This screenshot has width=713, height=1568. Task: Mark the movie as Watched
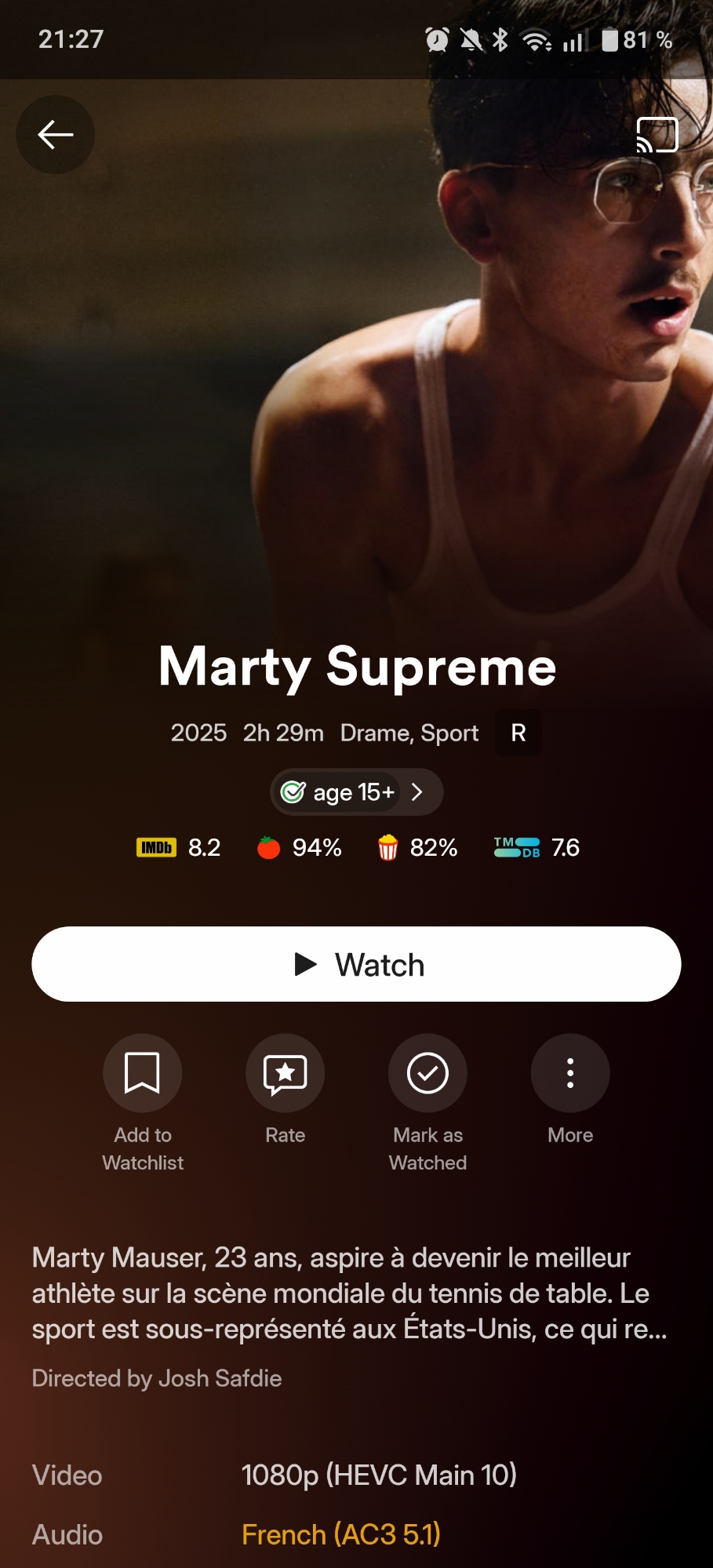(x=427, y=1073)
